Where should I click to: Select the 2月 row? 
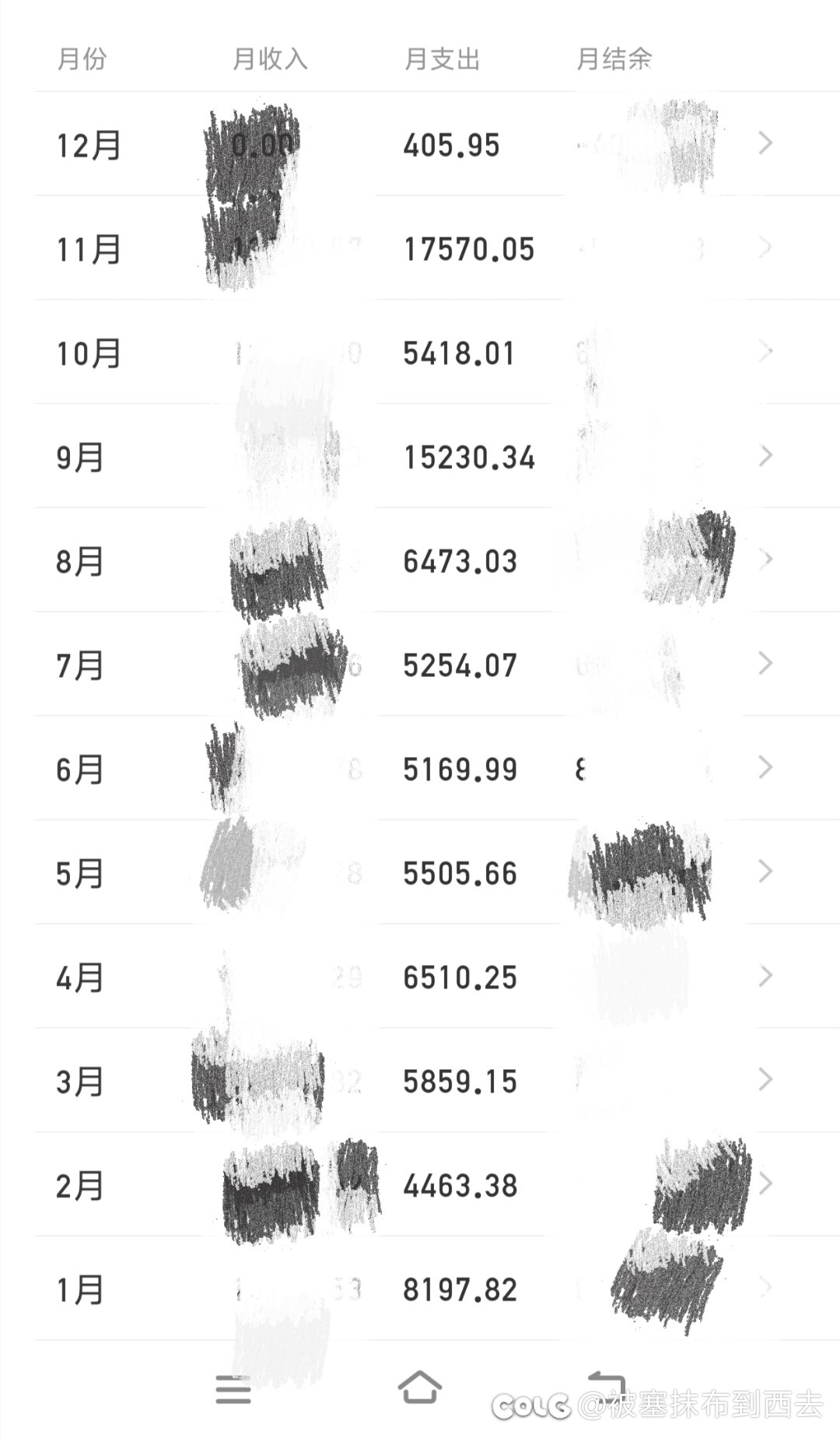(420, 1186)
